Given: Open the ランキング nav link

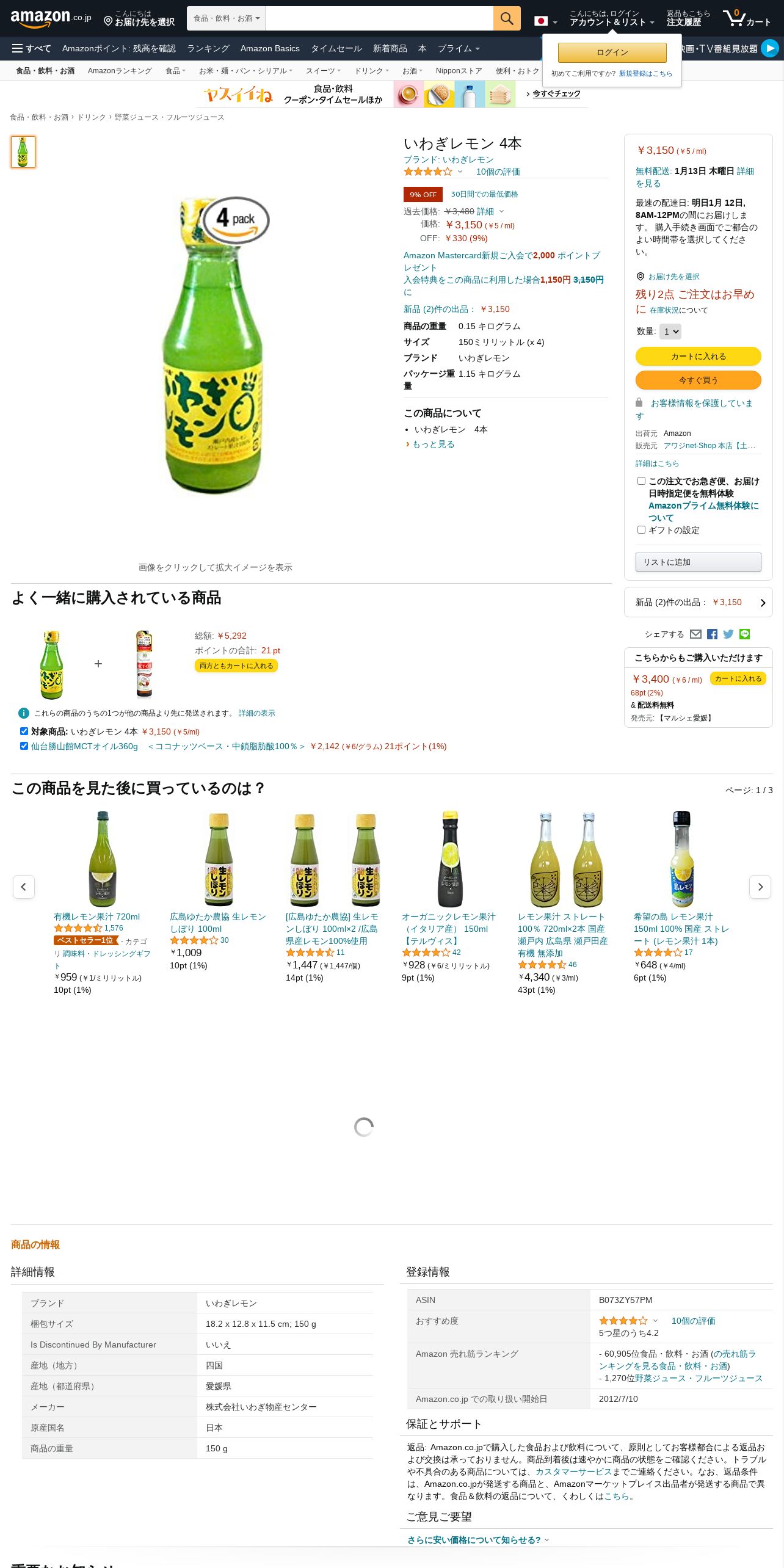Looking at the screenshot, I should (208, 48).
